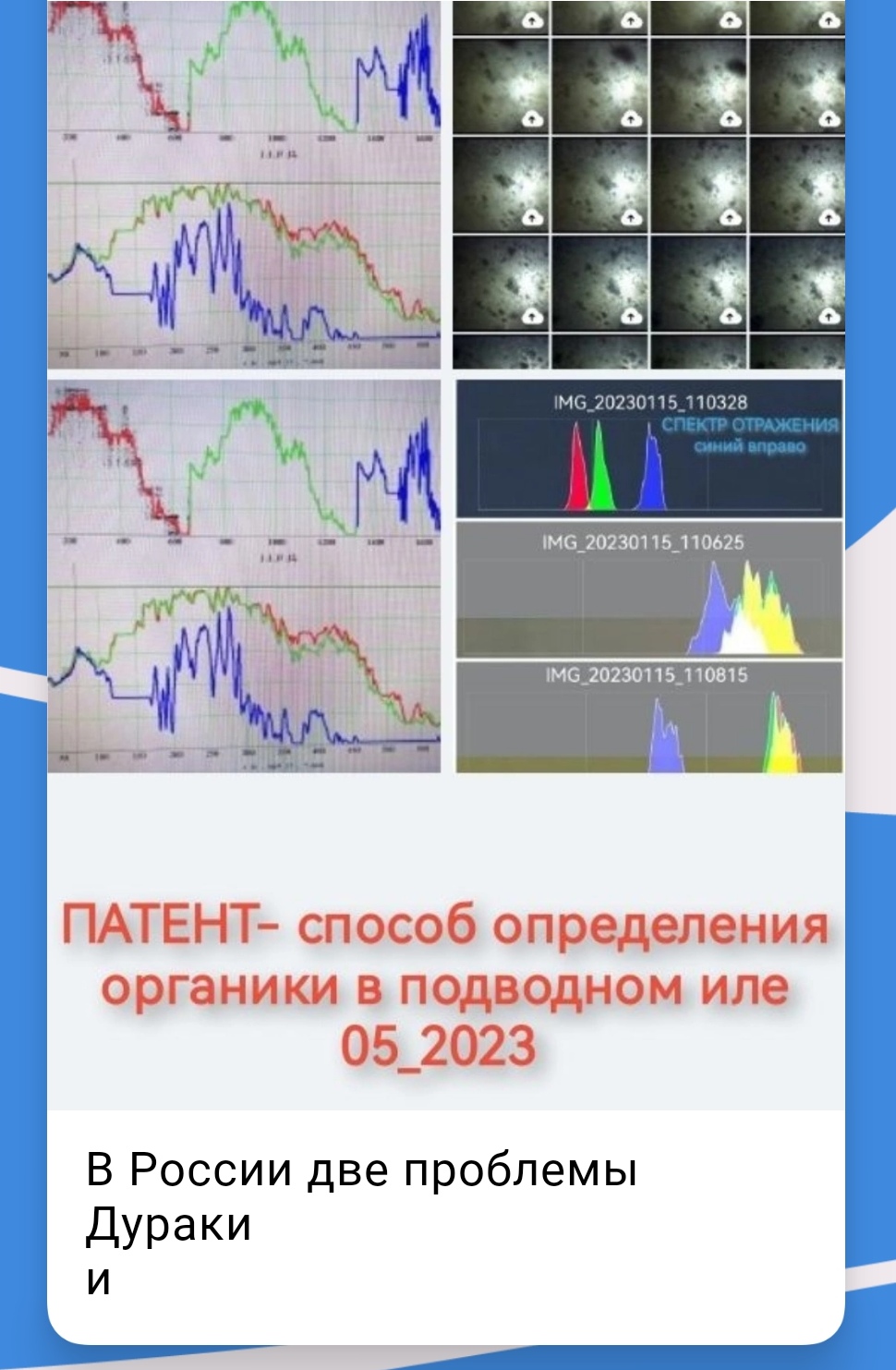Open the patent collage image in the post
This screenshot has height=1370, width=896.
click(446, 554)
